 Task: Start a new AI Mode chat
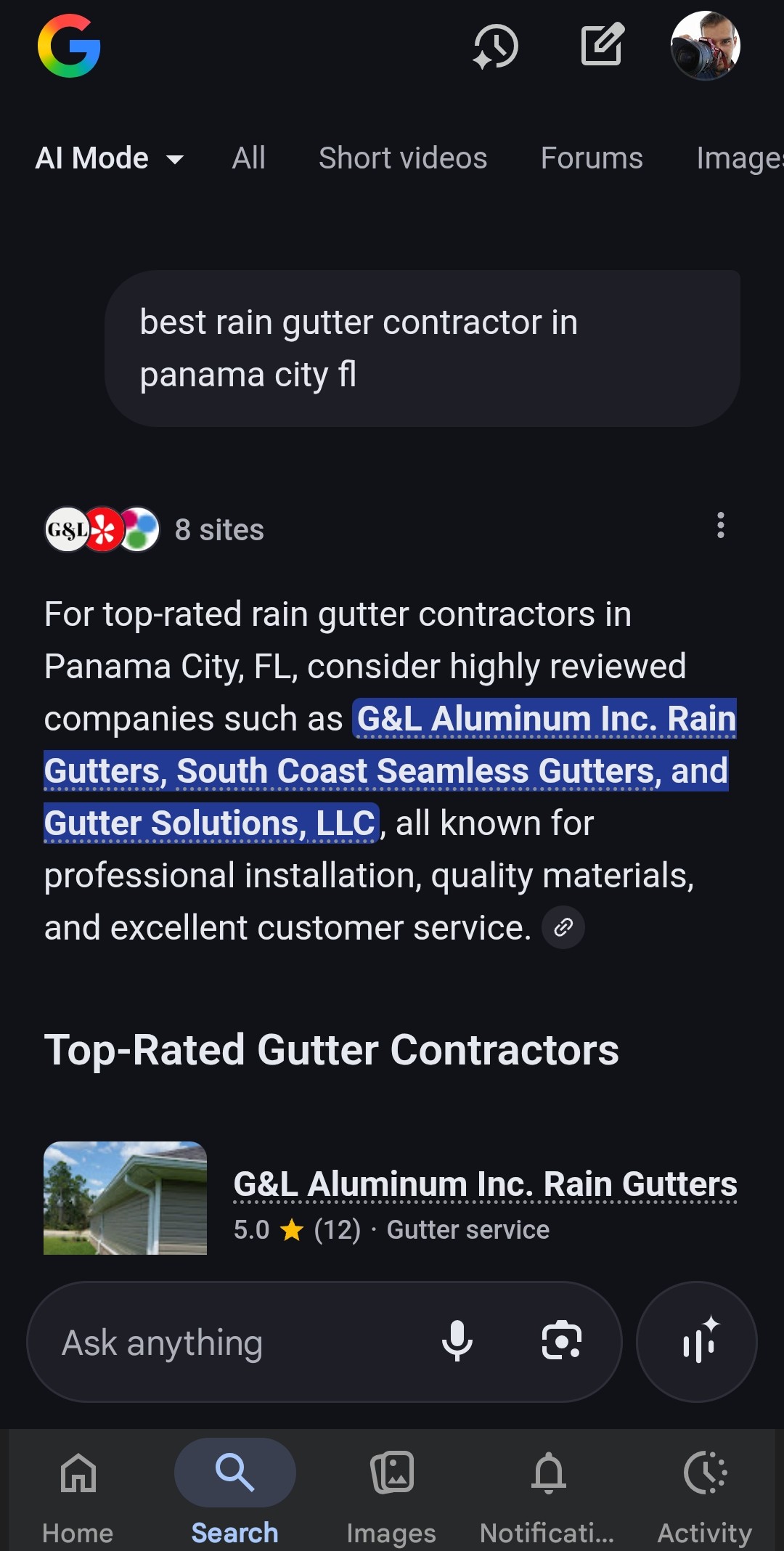pyautogui.click(x=603, y=45)
